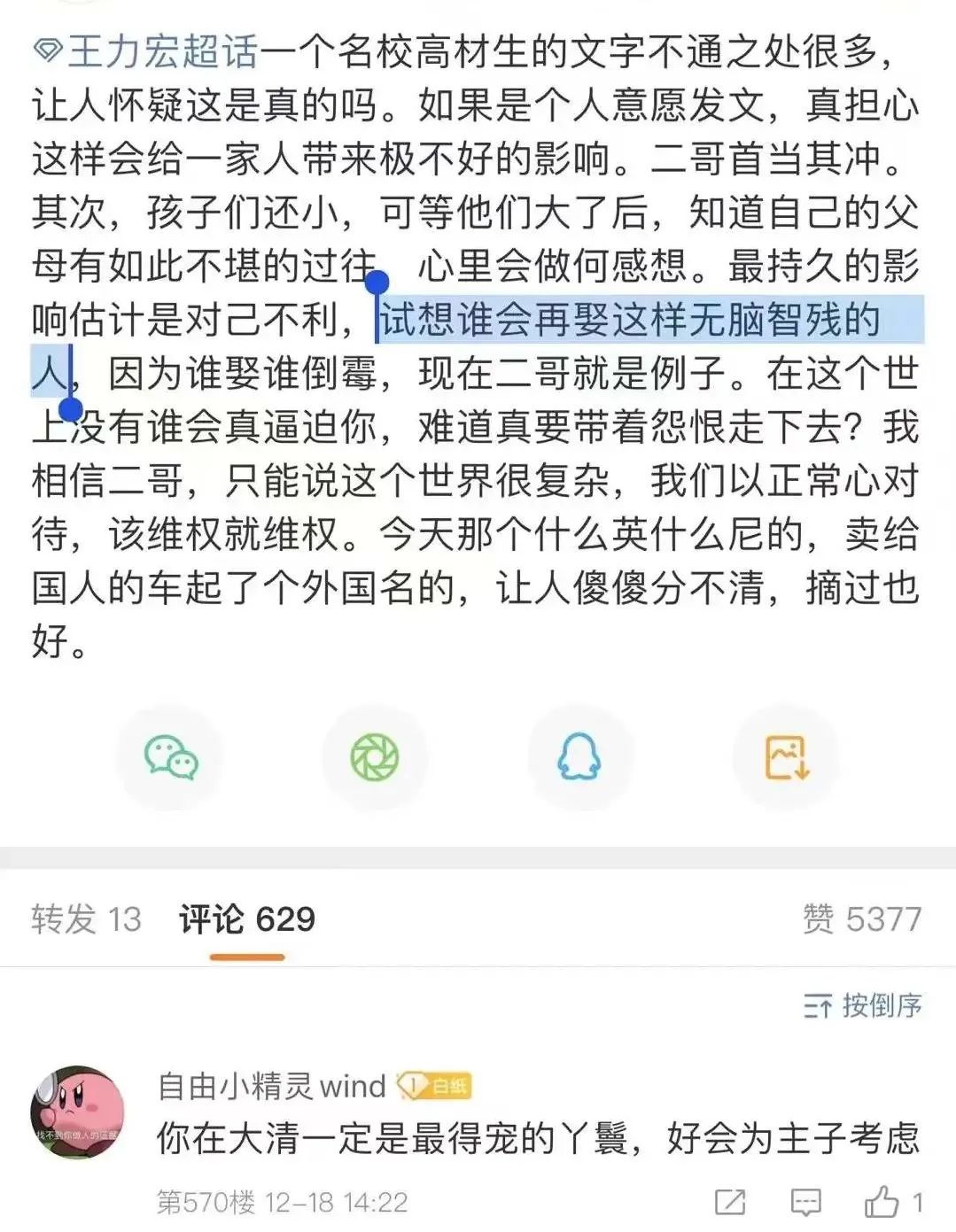Select the 评论 629 tab
The width and height of the screenshot is (956, 1232).
click(x=246, y=919)
